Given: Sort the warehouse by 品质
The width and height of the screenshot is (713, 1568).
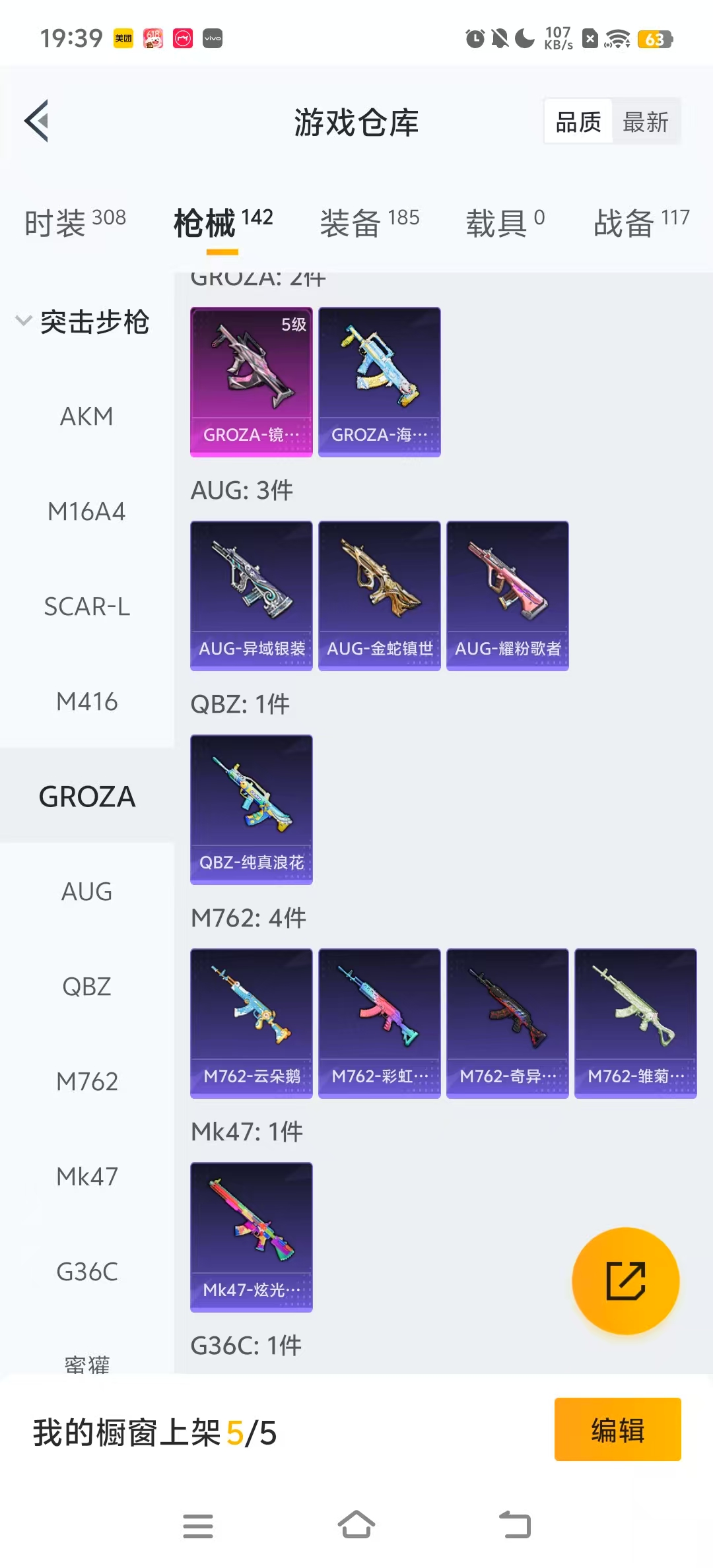Looking at the screenshot, I should 578,122.
